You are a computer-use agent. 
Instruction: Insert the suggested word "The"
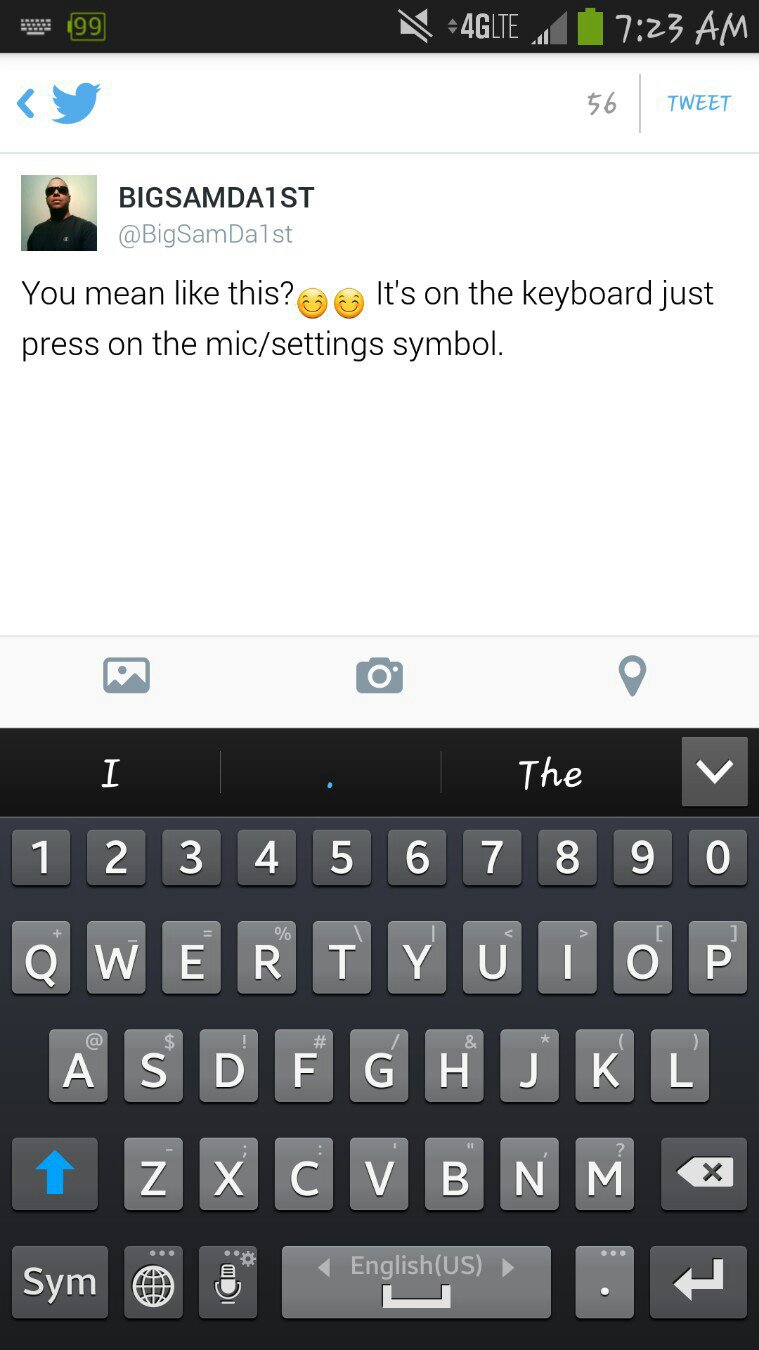coord(550,773)
